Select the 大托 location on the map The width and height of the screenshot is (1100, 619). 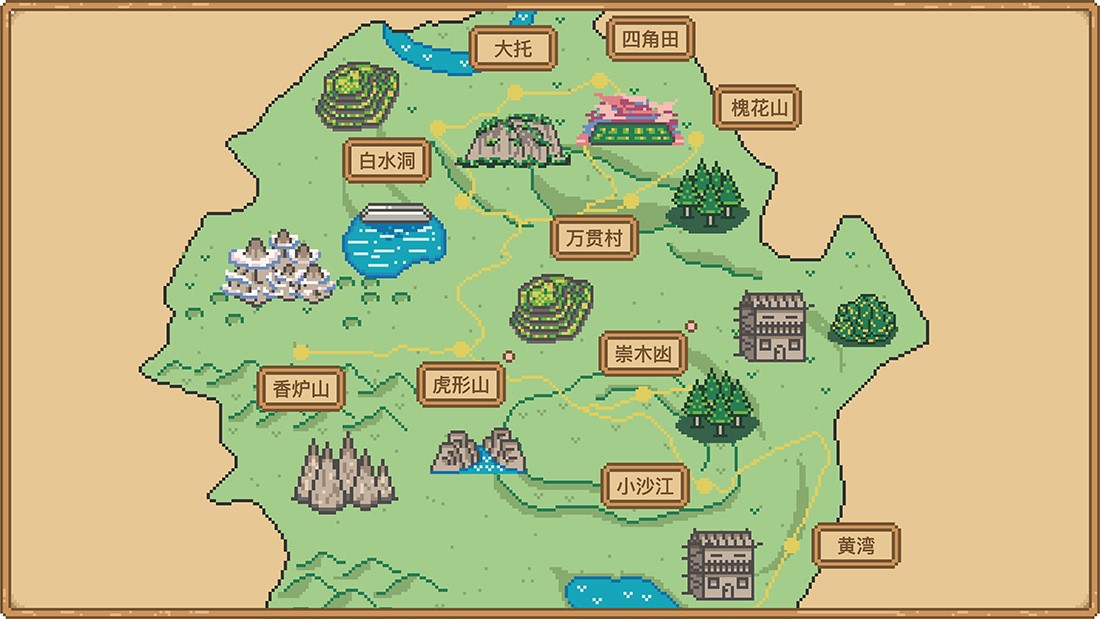coord(514,48)
